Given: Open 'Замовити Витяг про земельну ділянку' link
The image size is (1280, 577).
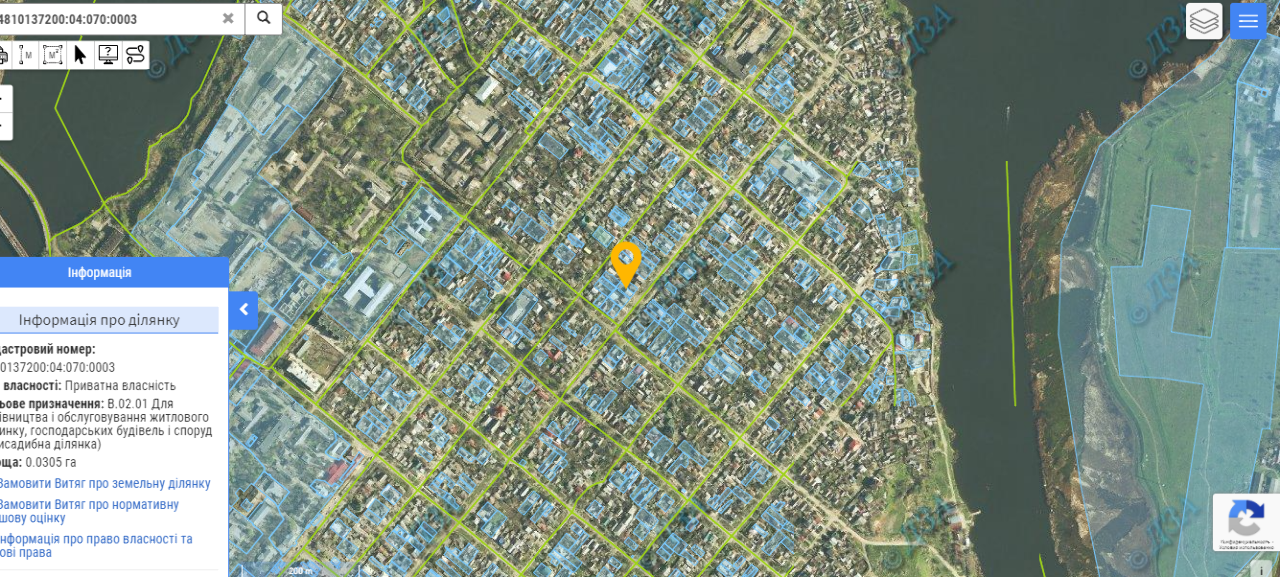Looking at the screenshot, I should coord(105,483).
